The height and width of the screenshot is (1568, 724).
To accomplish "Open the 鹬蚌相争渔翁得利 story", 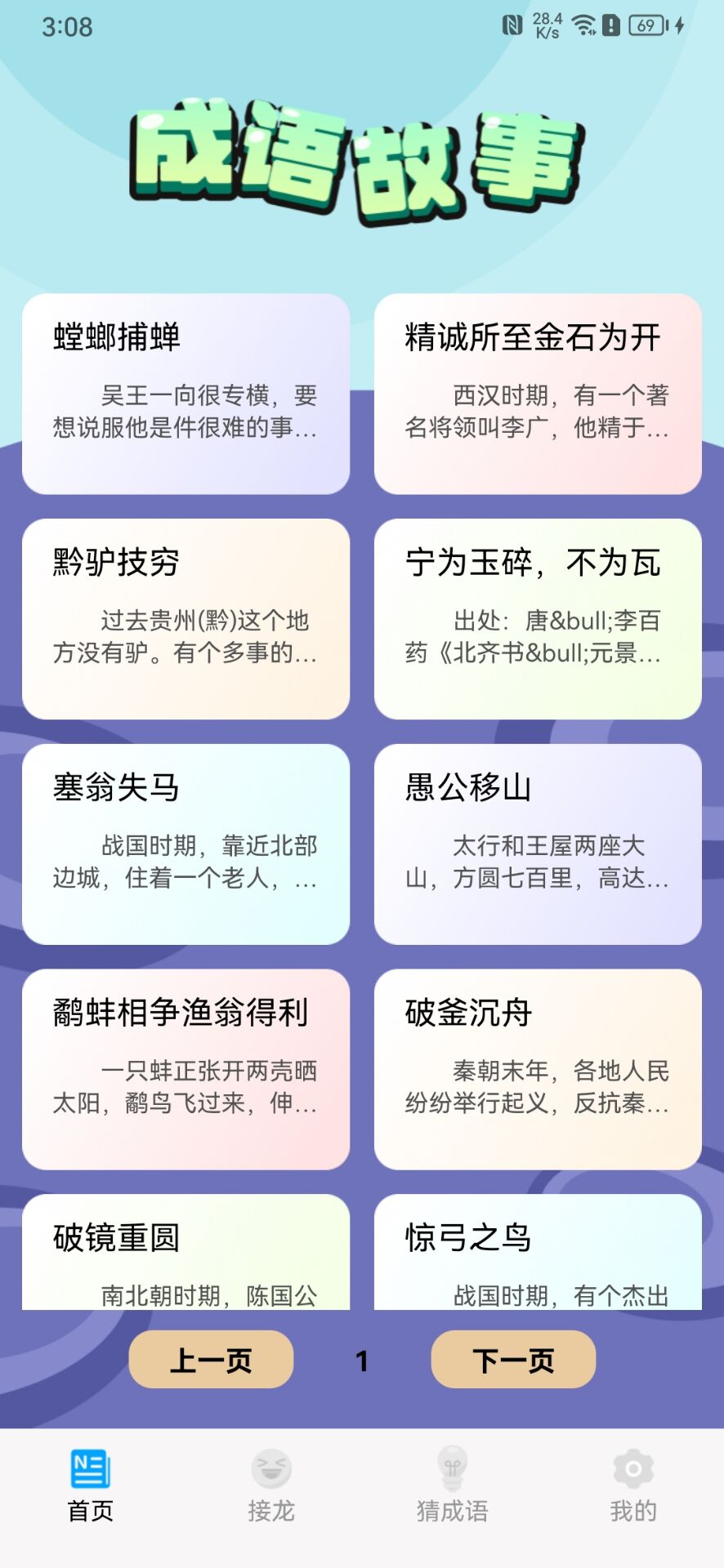I will 185,1069.
